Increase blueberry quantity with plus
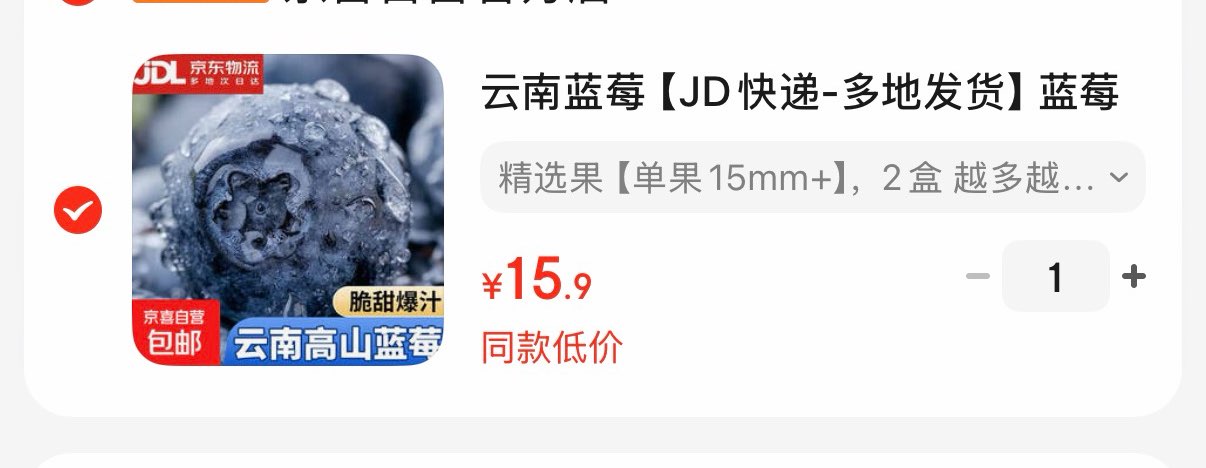Image resolution: width=1206 pixels, height=468 pixels. click(1134, 276)
